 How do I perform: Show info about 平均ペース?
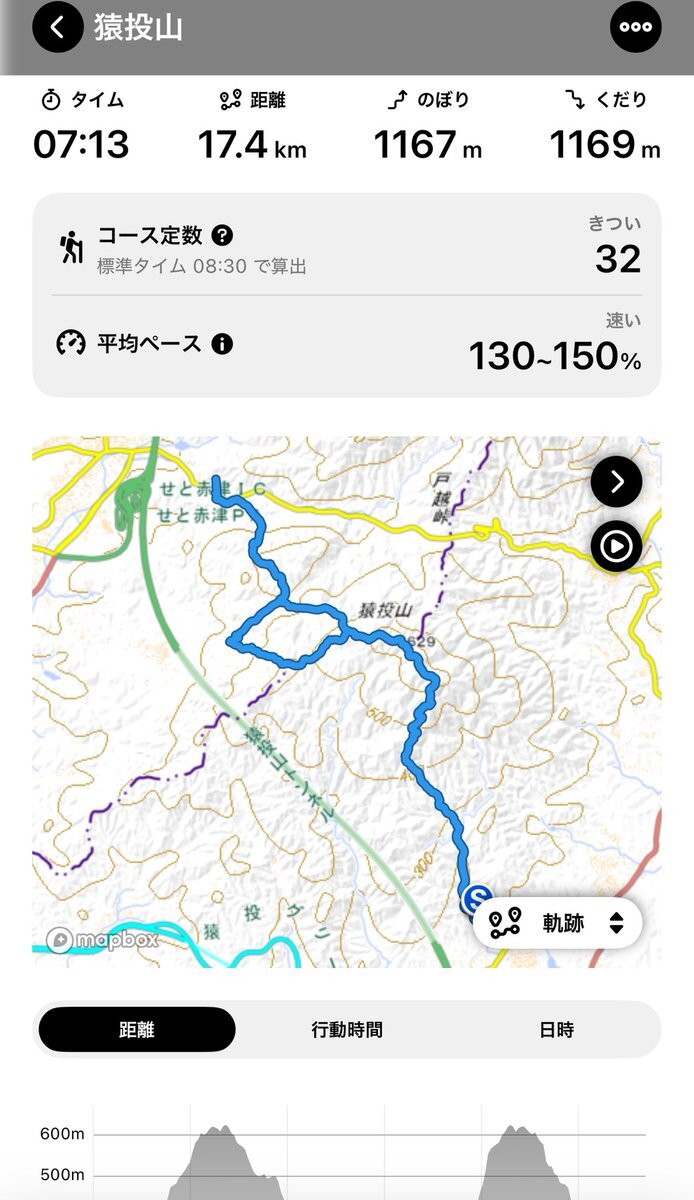pyautogui.click(x=223, y=344)
